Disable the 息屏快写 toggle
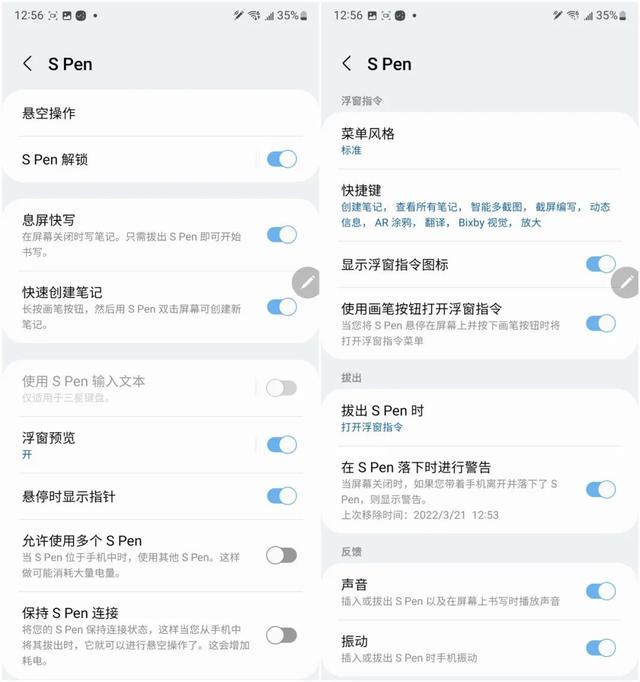 282,235
